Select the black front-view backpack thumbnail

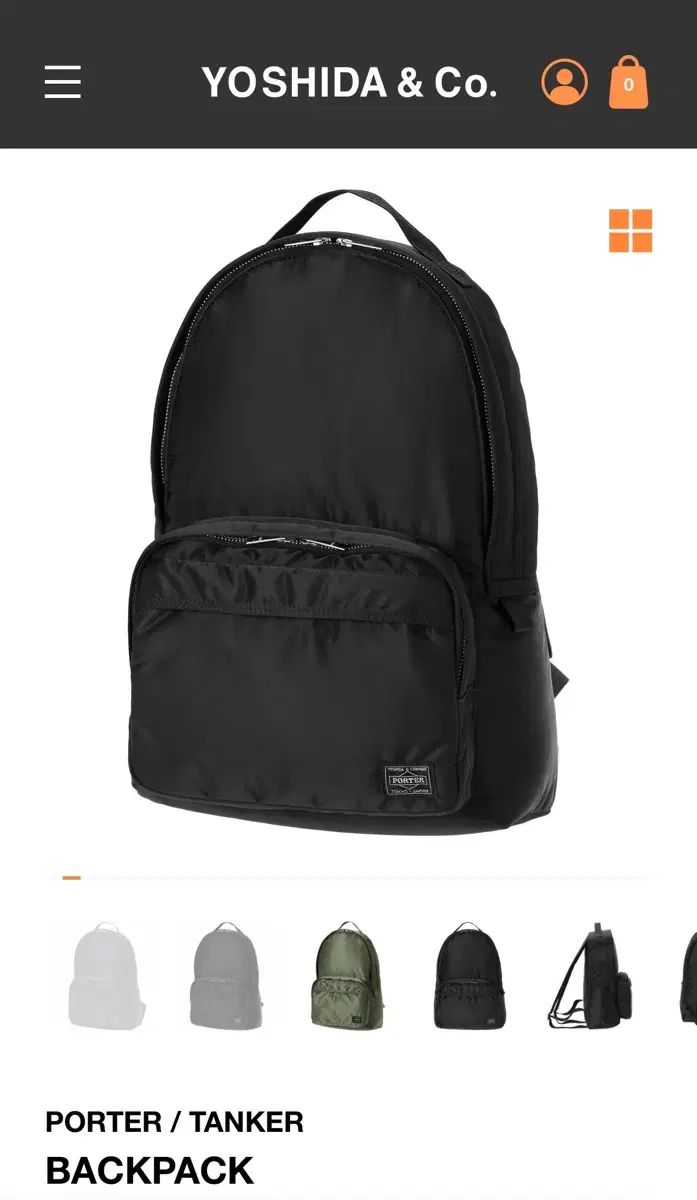point(470,976)
